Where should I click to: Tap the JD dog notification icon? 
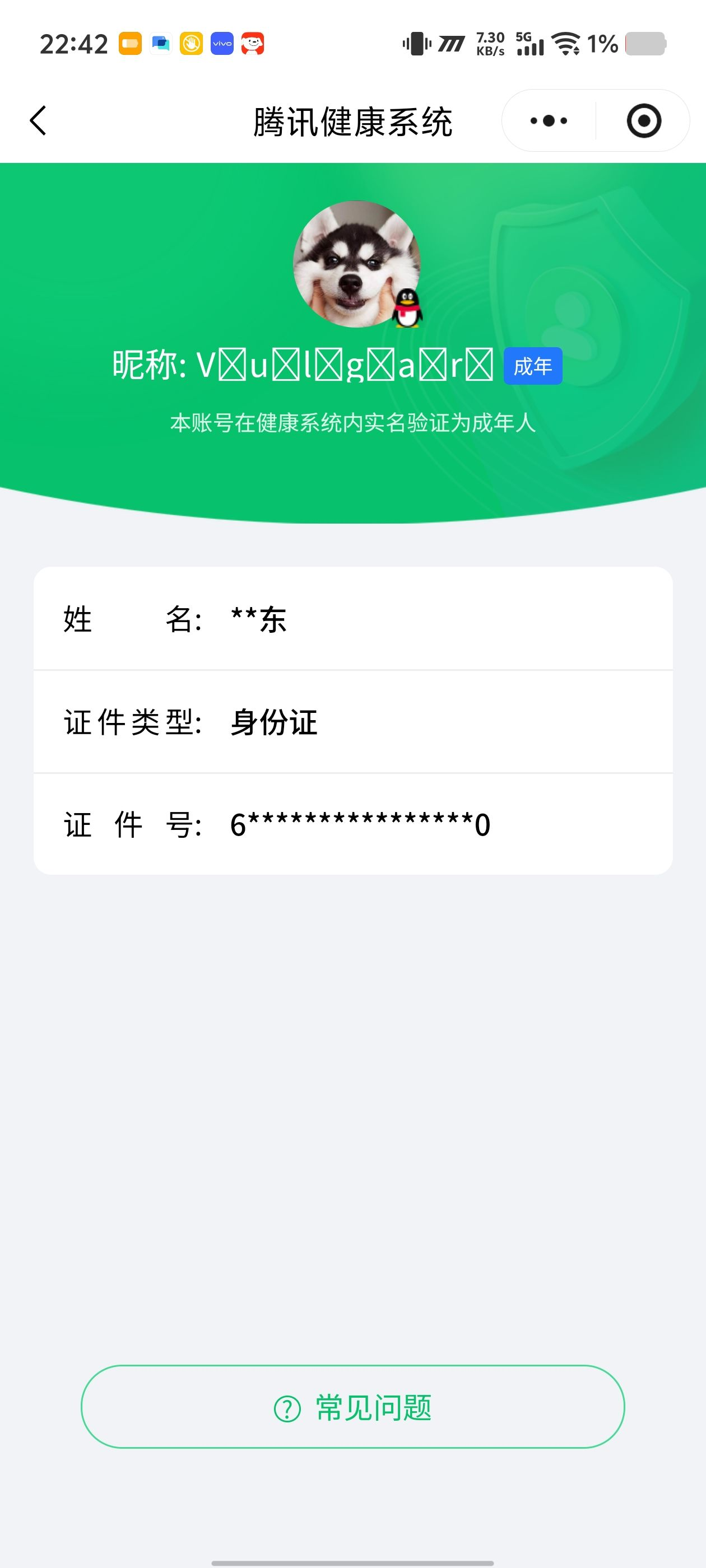coord(253,43)
